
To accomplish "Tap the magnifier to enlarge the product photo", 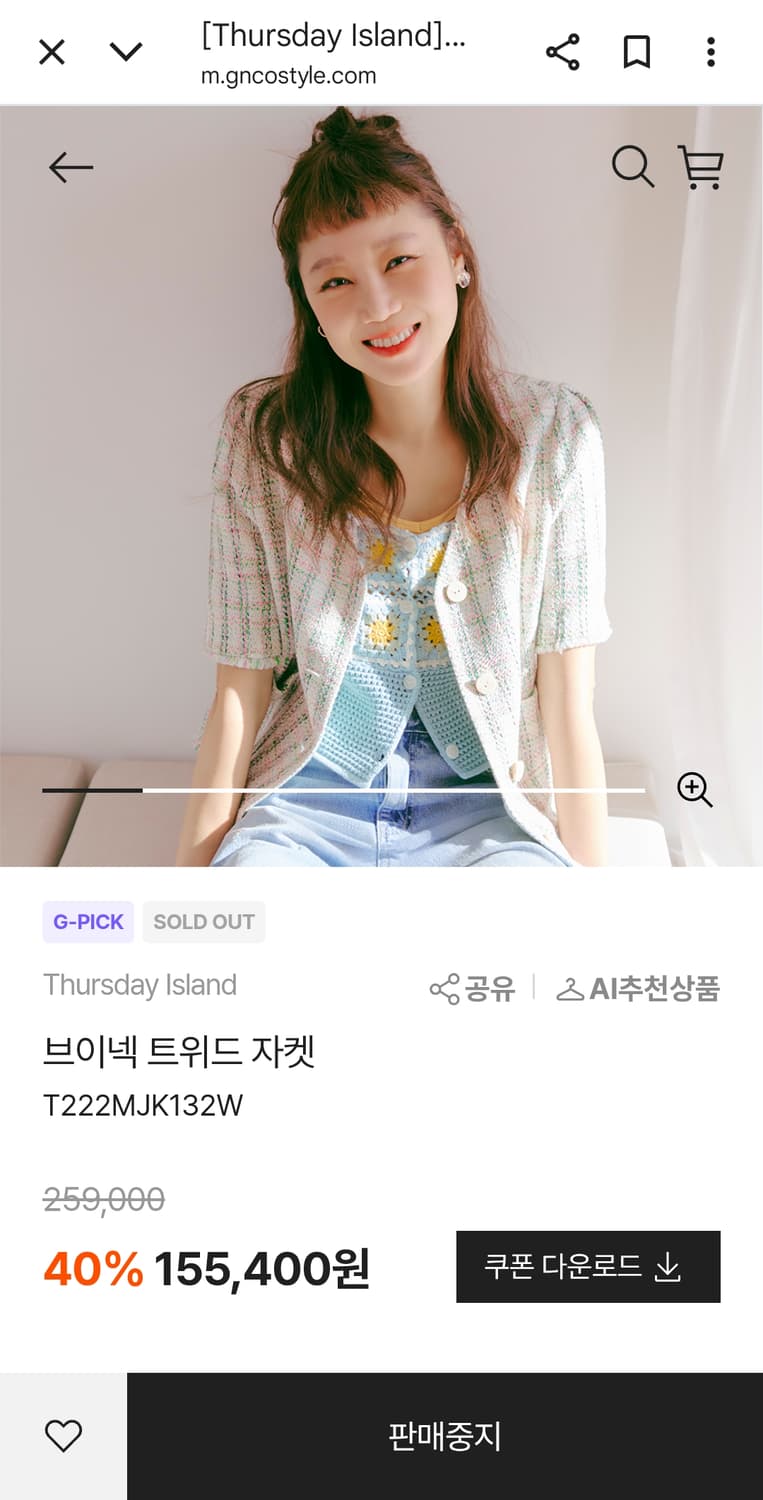I will click(695, 790).
